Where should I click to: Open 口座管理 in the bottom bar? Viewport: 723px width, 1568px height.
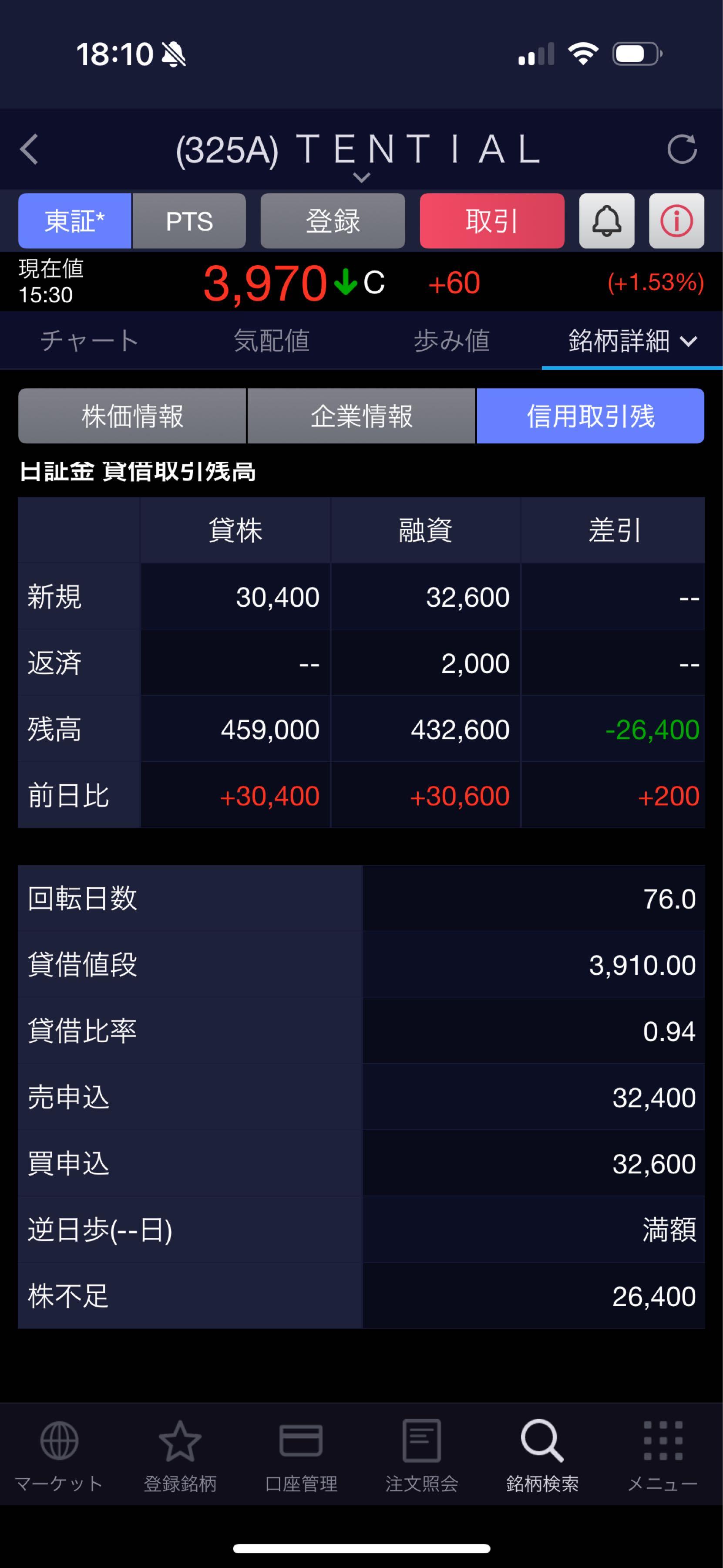click(x=301, y=1455)
